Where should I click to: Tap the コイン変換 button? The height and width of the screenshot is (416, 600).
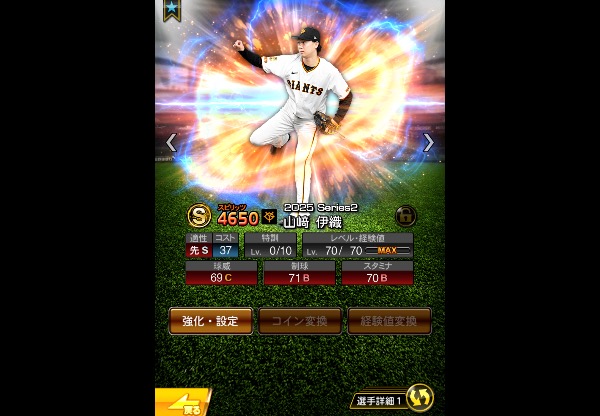[299, 321]
